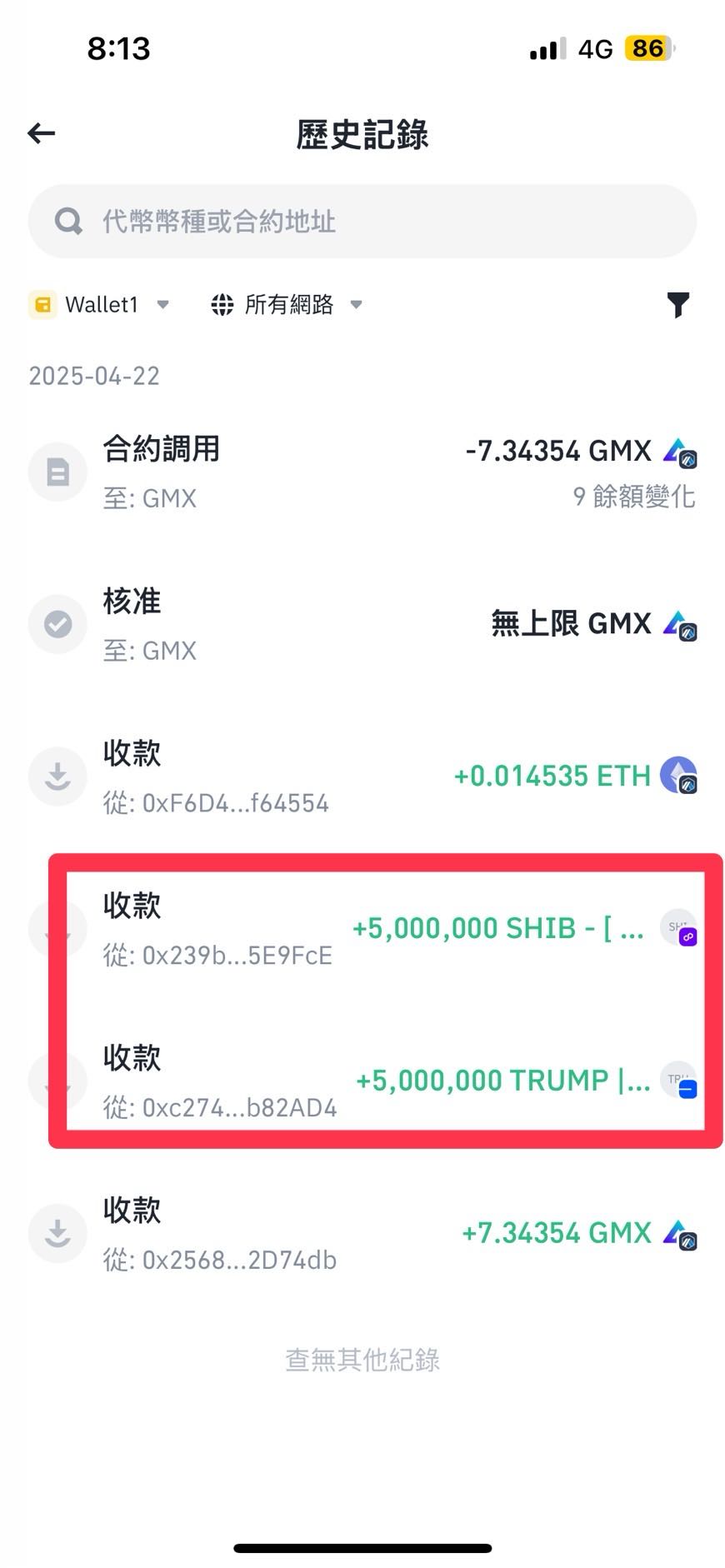Open the Wallet1 dropdown

pyautogui.click(x=101, y=304)
